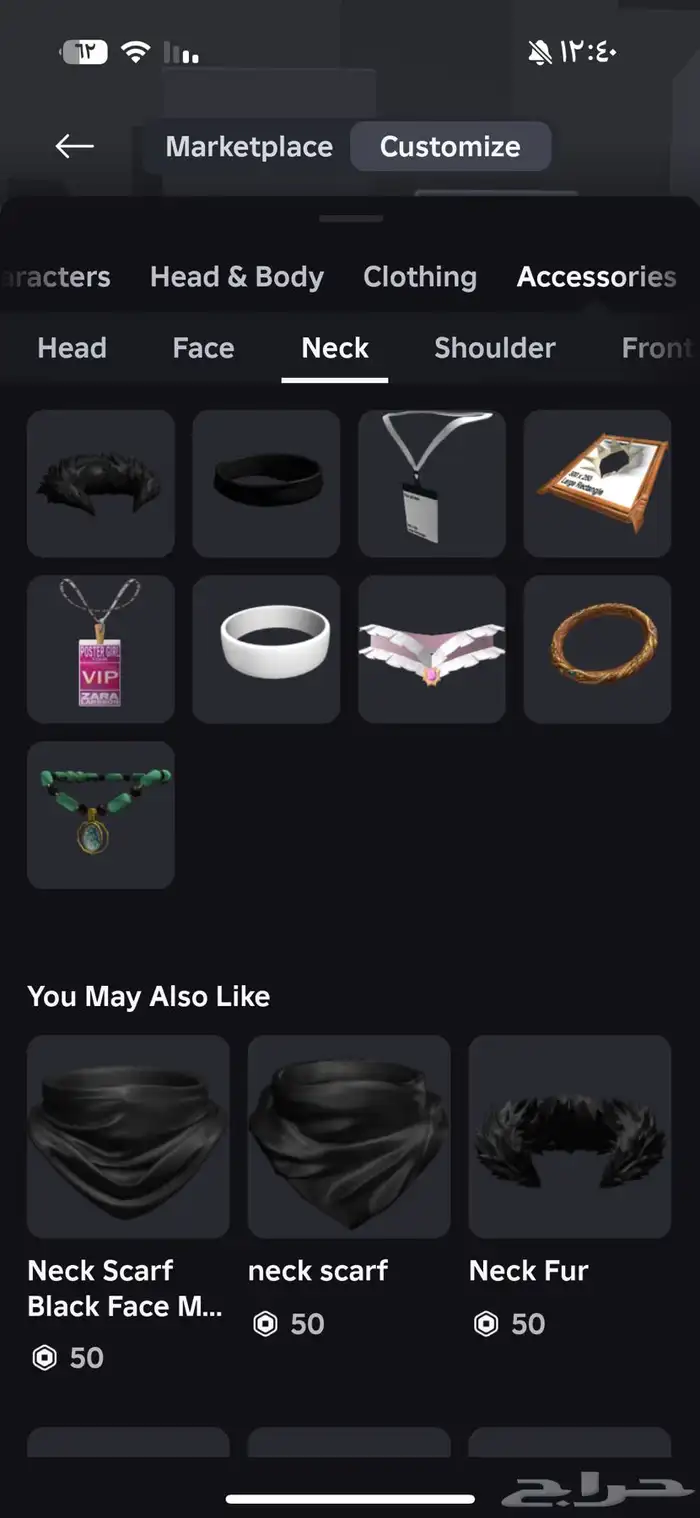The width and height of the screenshot is (700, 1518).
Task: Switch to the Marketplace tab
Action: (249, 147)
